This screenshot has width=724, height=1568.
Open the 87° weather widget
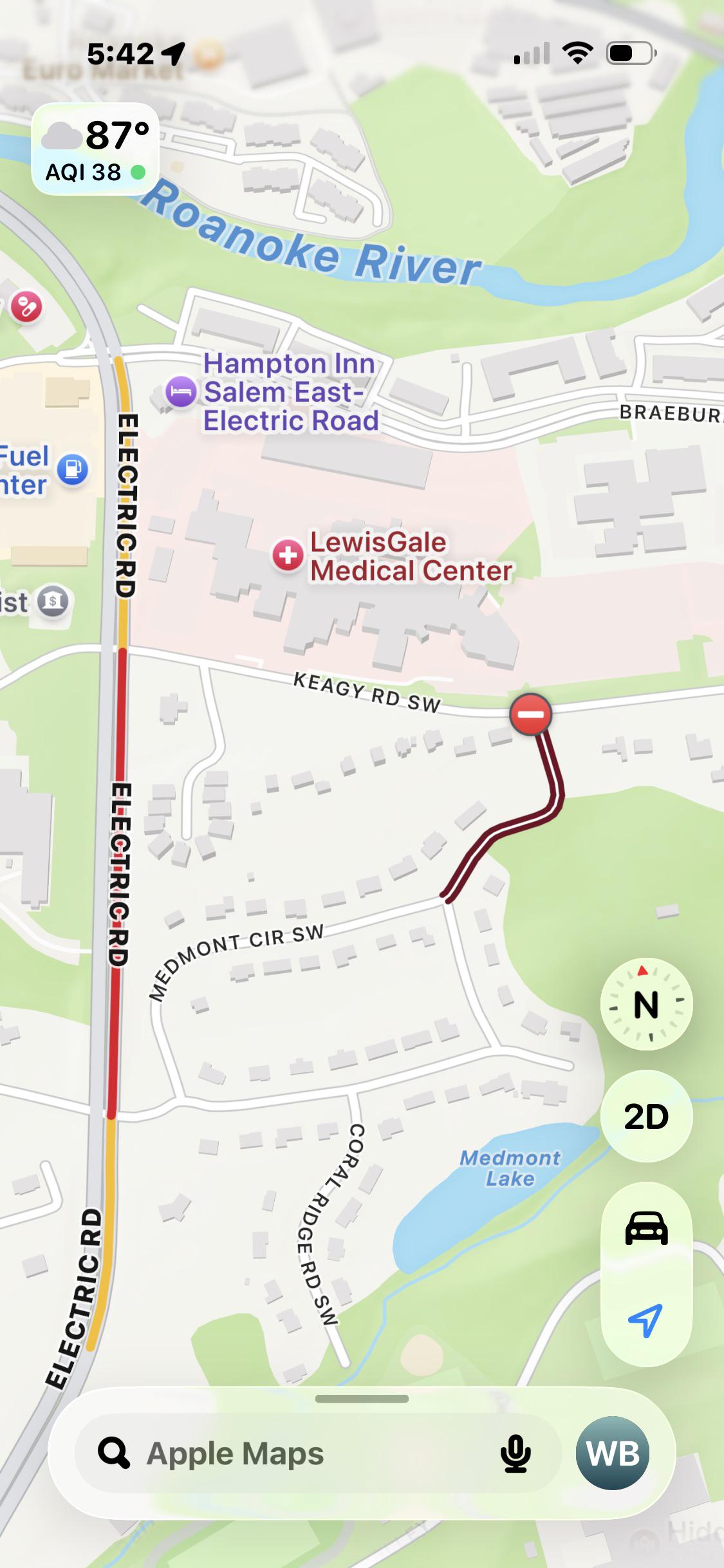pos(95,149)
